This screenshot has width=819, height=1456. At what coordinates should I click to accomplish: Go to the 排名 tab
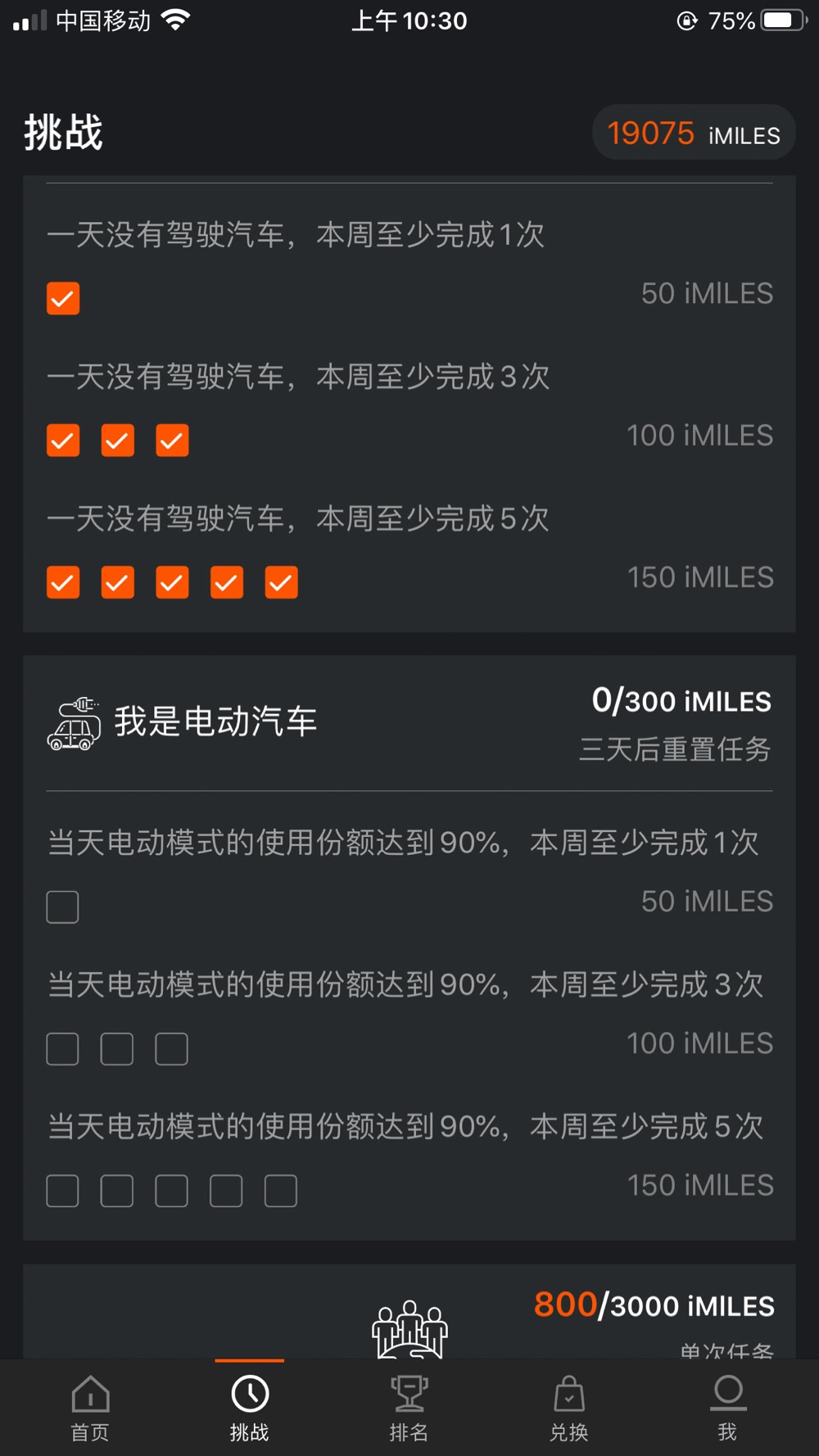[x=409, y=1409]
